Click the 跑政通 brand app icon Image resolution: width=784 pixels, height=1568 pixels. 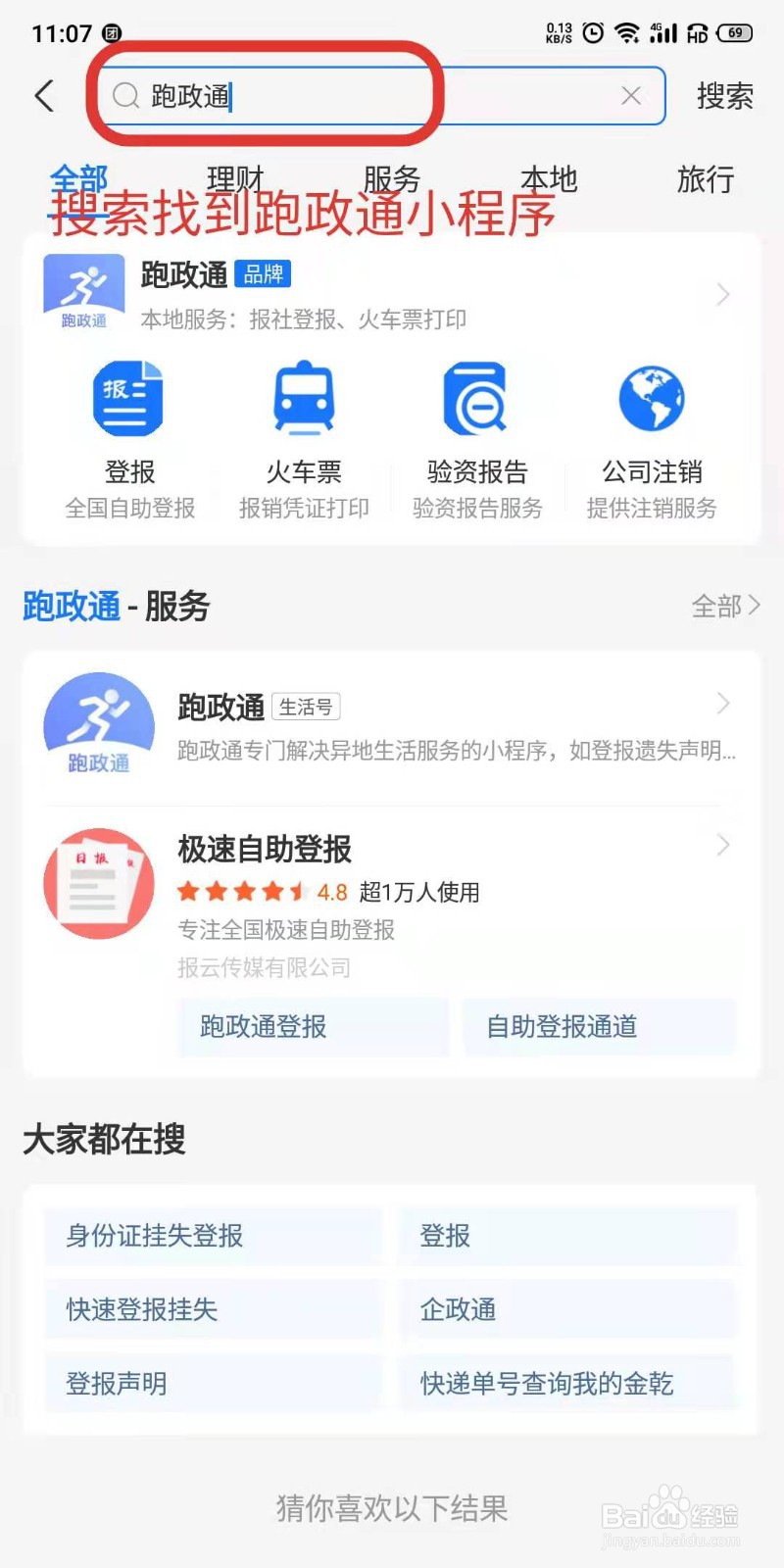82,286
